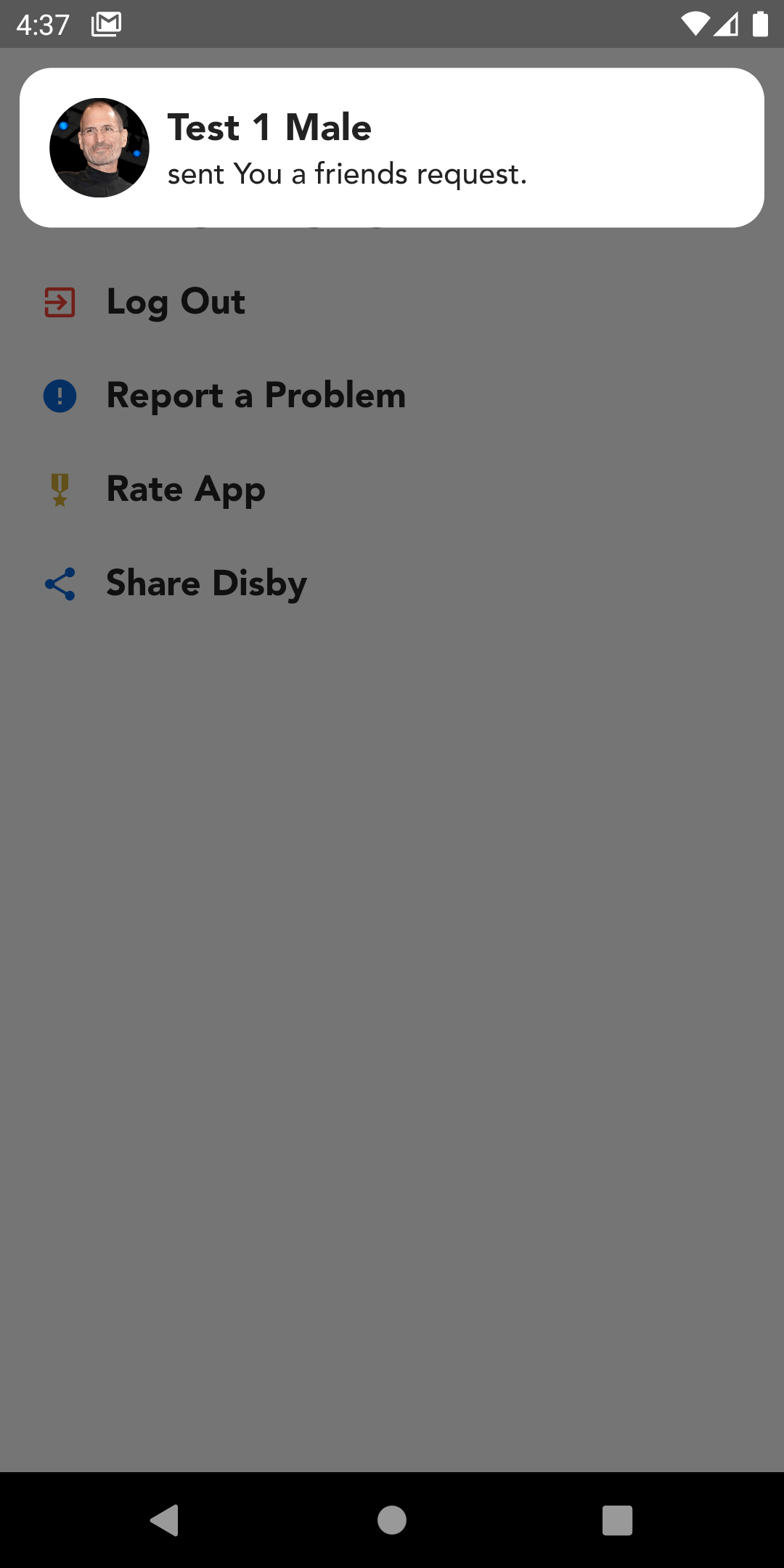Image resolution: width=784 pixels, height=1568 pixels.
Task: Go back using the system back button
Action: coord(165,1519)
